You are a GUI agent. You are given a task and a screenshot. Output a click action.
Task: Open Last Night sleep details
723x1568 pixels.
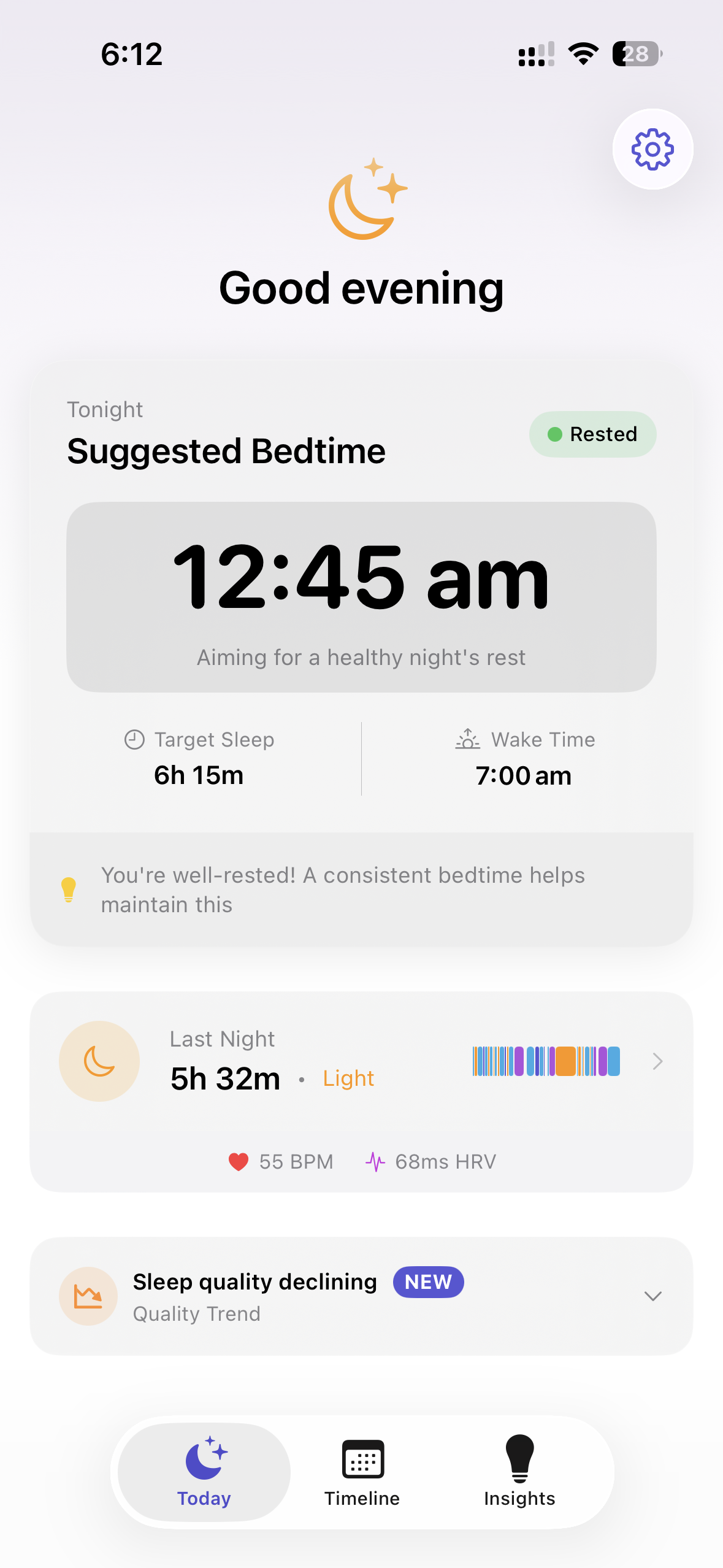[657, 1061]
